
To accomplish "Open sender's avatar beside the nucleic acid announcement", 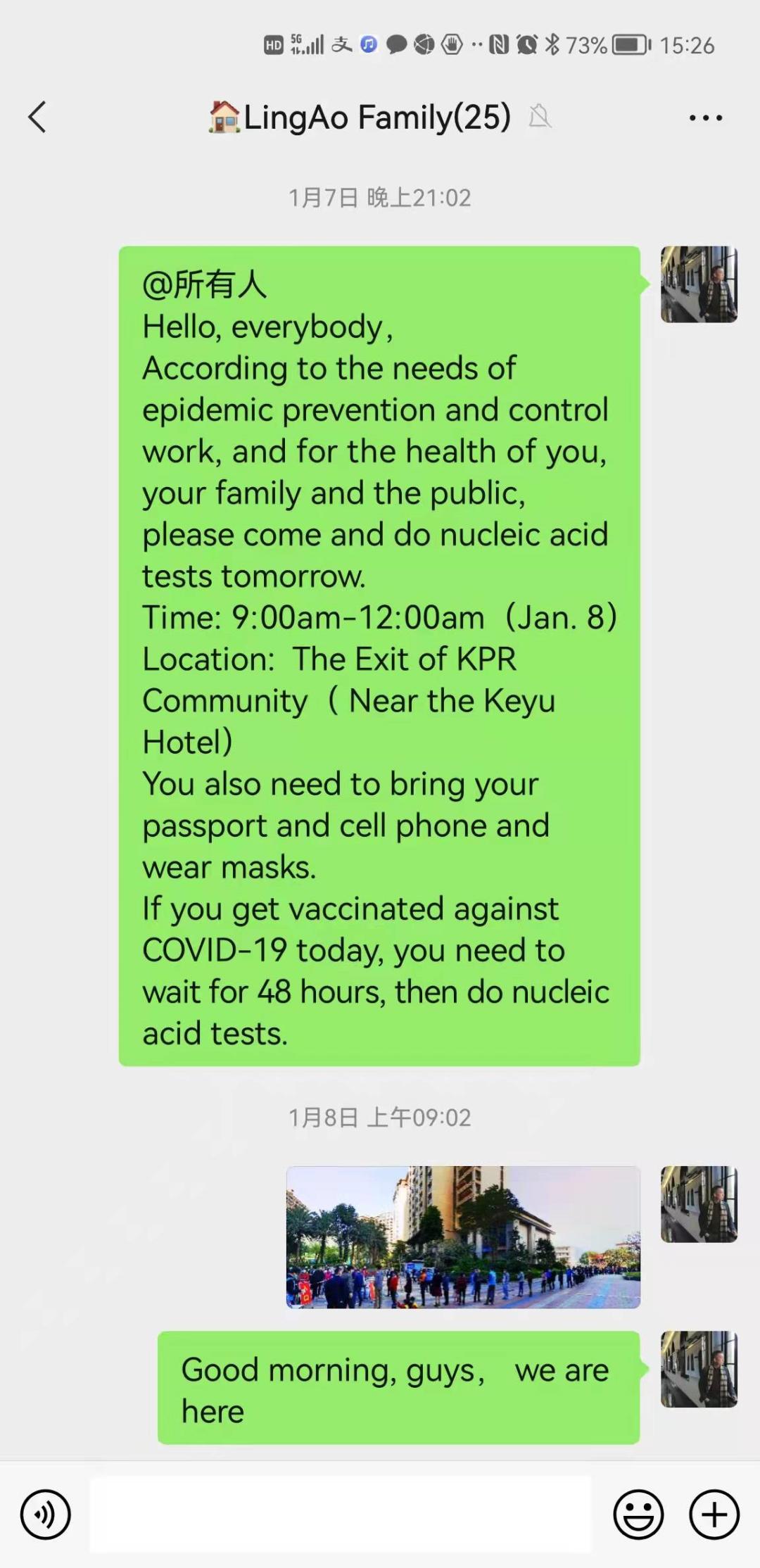I will pos(698,284).
